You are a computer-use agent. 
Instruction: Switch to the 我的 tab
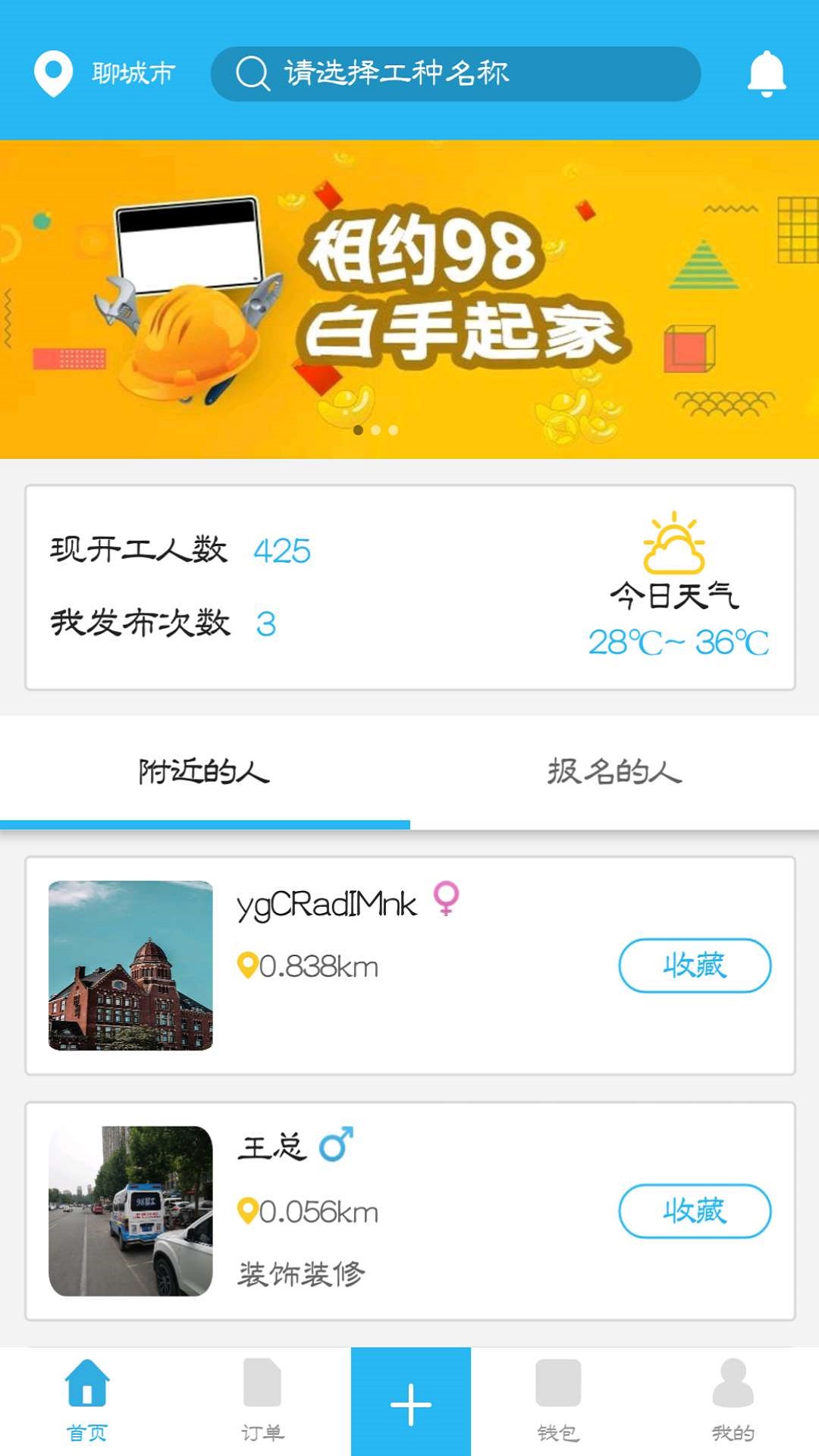click(x=733, y=1401)
